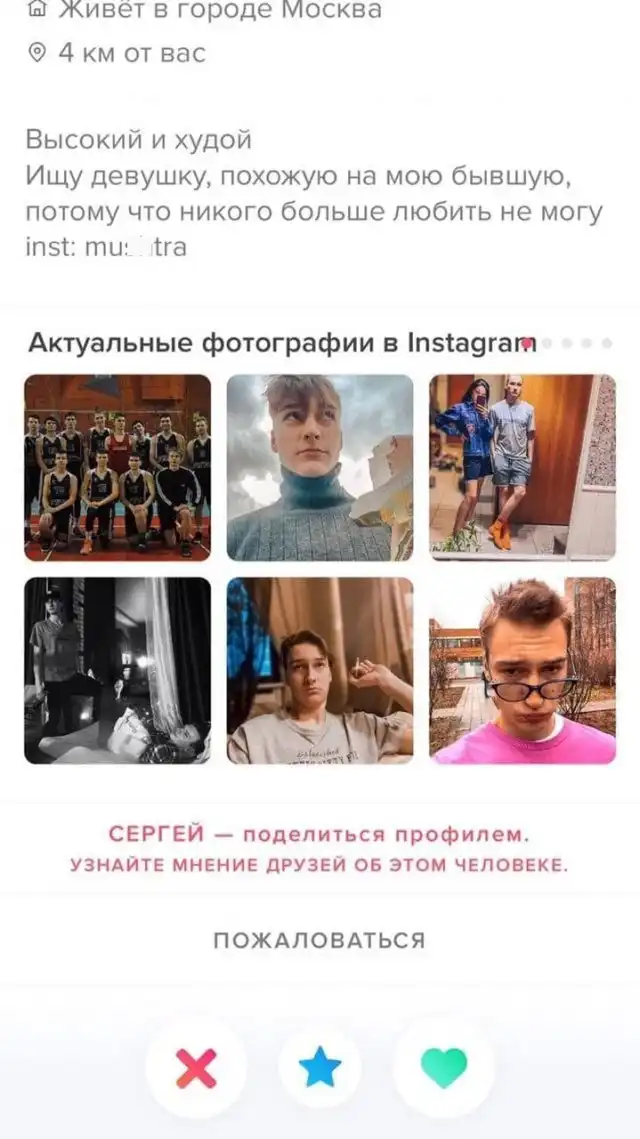This screenshot has height=1139, width=640.
Task: Like the profile with the green heart
Action: click(444, 1068)
